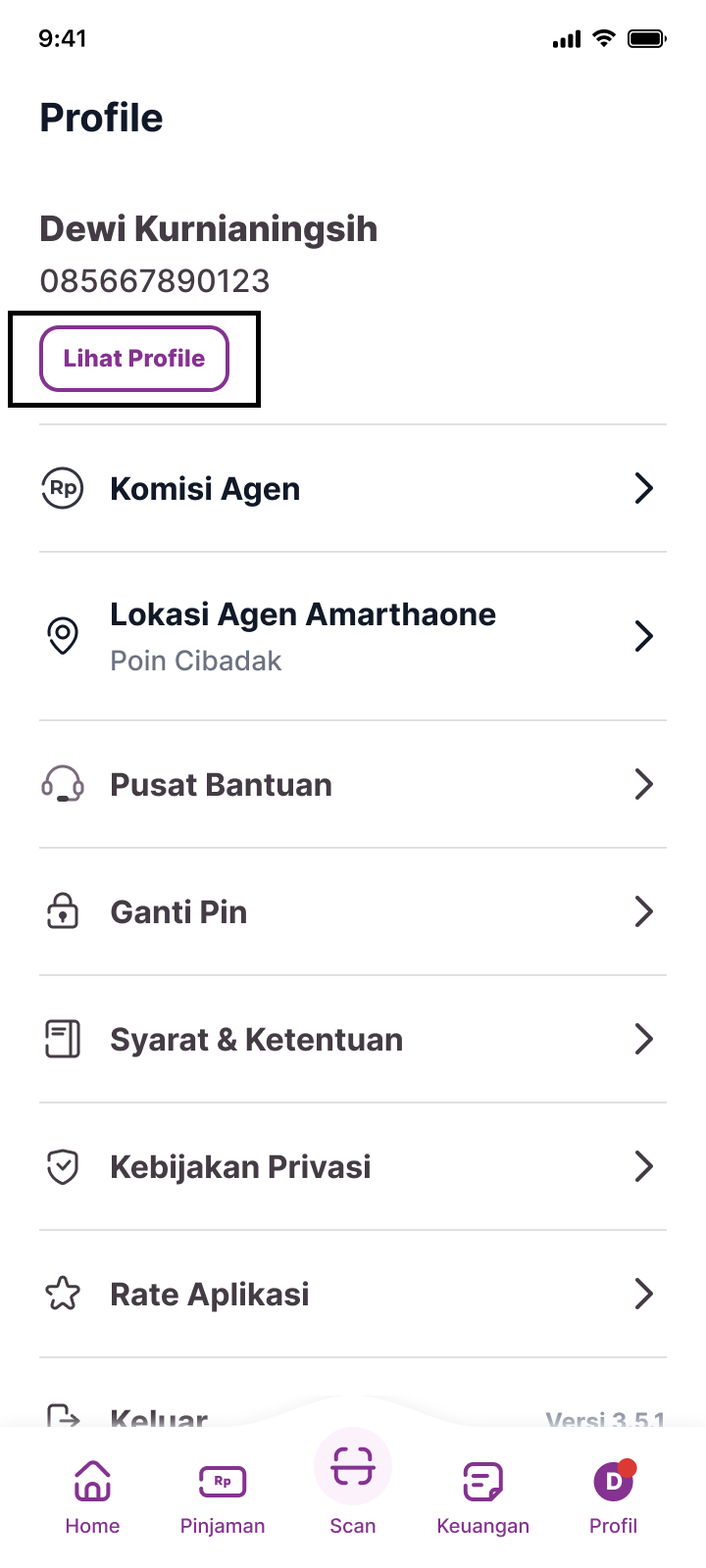Switch to the Home tab
Screen dimensions: 706x1568
[92, 1496]
